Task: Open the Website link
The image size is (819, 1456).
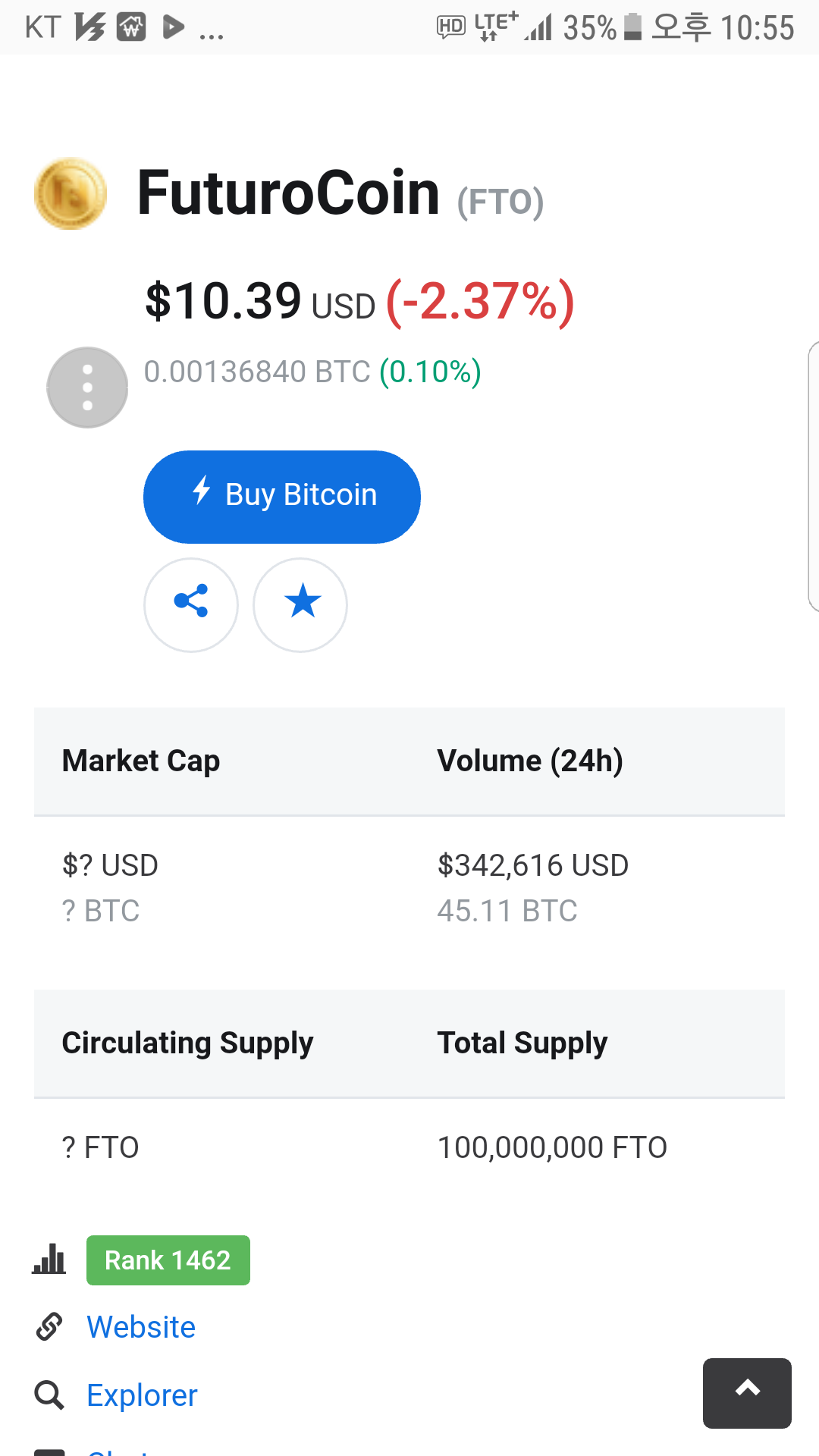Action: coord(141,1327)
